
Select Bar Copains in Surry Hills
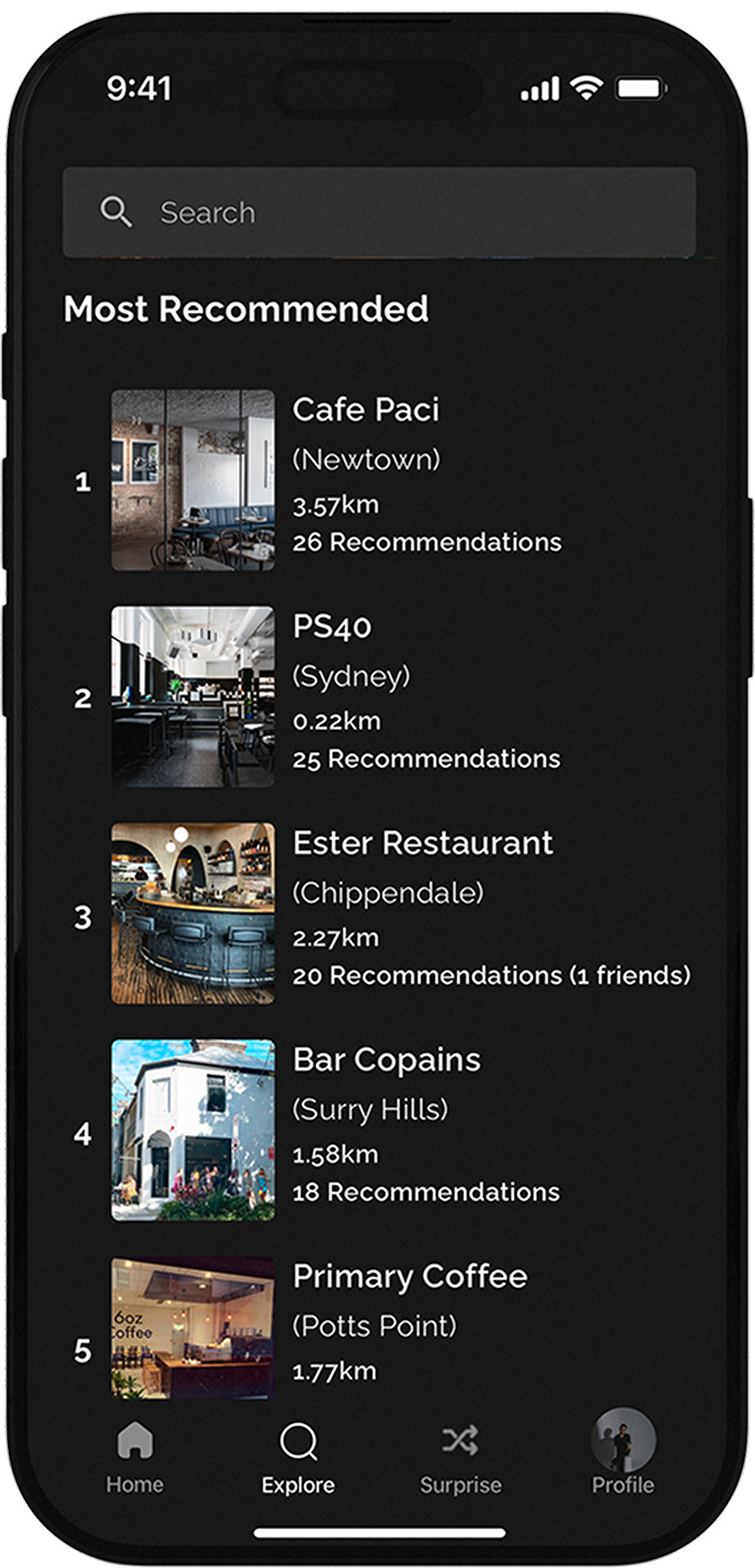(386, 1060)
